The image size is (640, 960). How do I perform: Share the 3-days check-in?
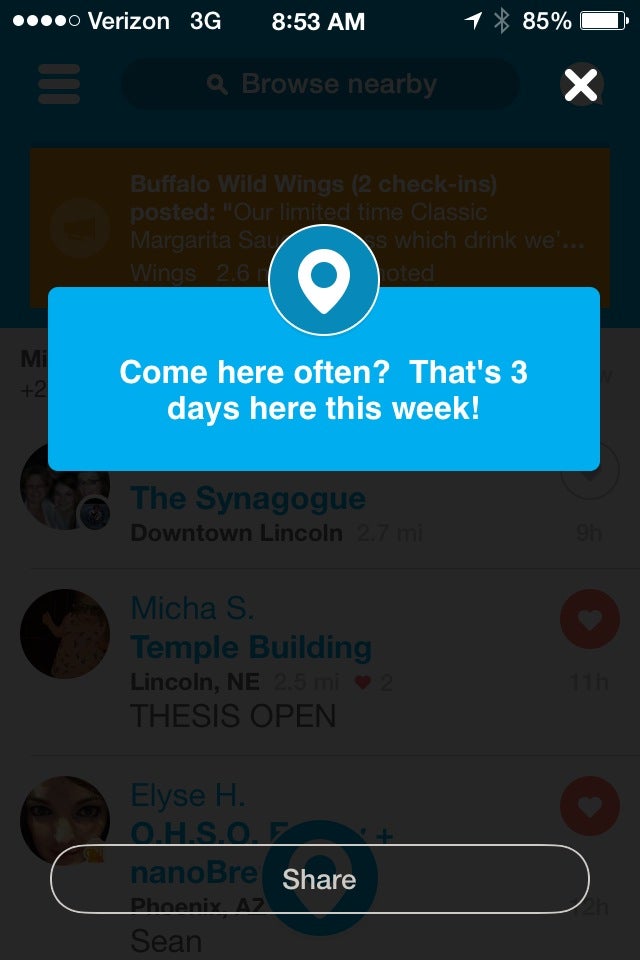(x=319, y=879)
